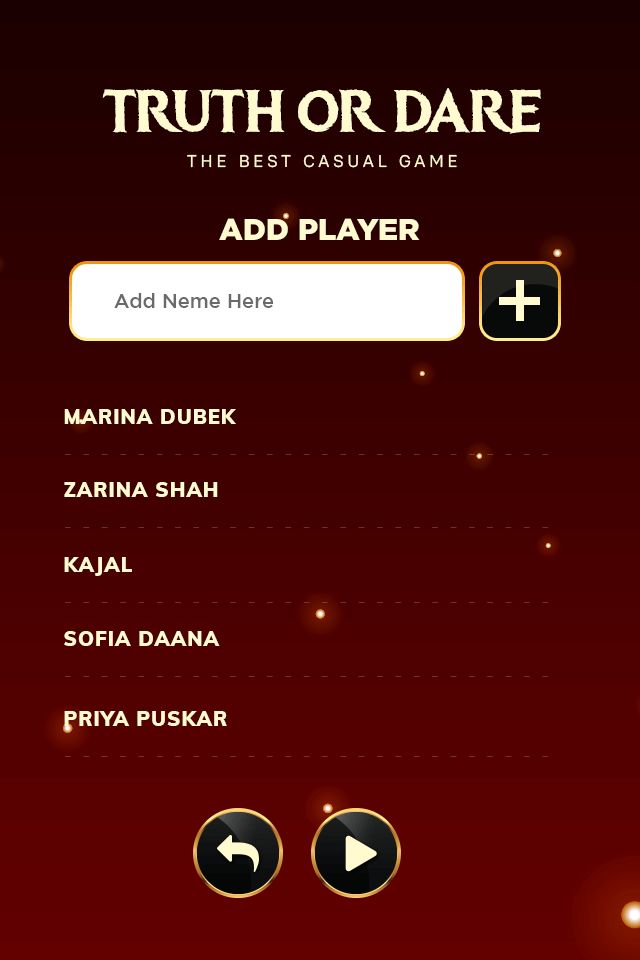The image size is (640, 960).
Task: Tap the plus button to add player
Action: tap(519, 301)
